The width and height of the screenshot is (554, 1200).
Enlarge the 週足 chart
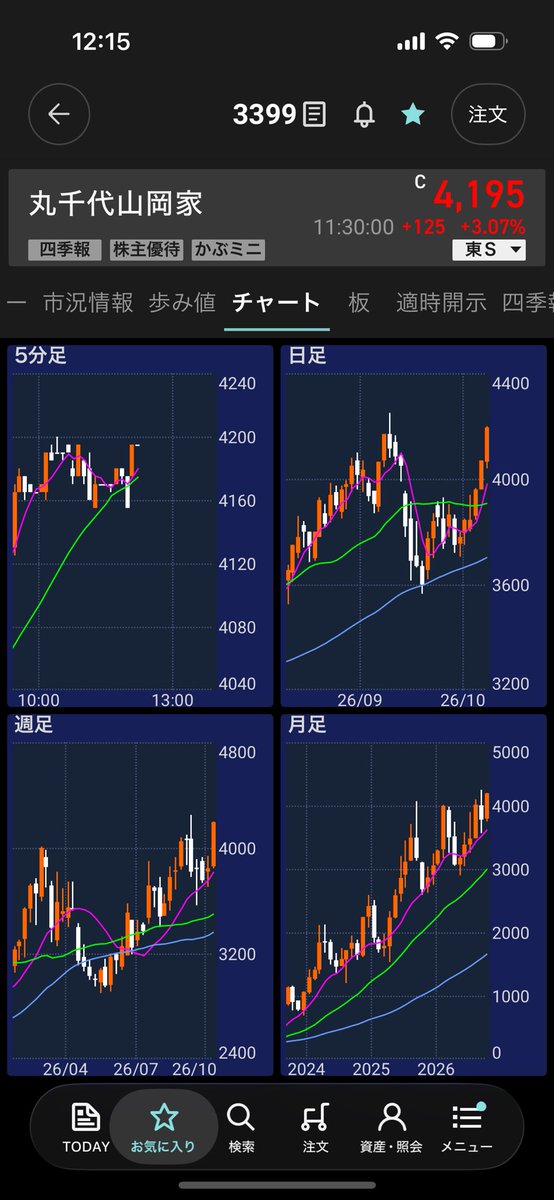pos(140,895)
